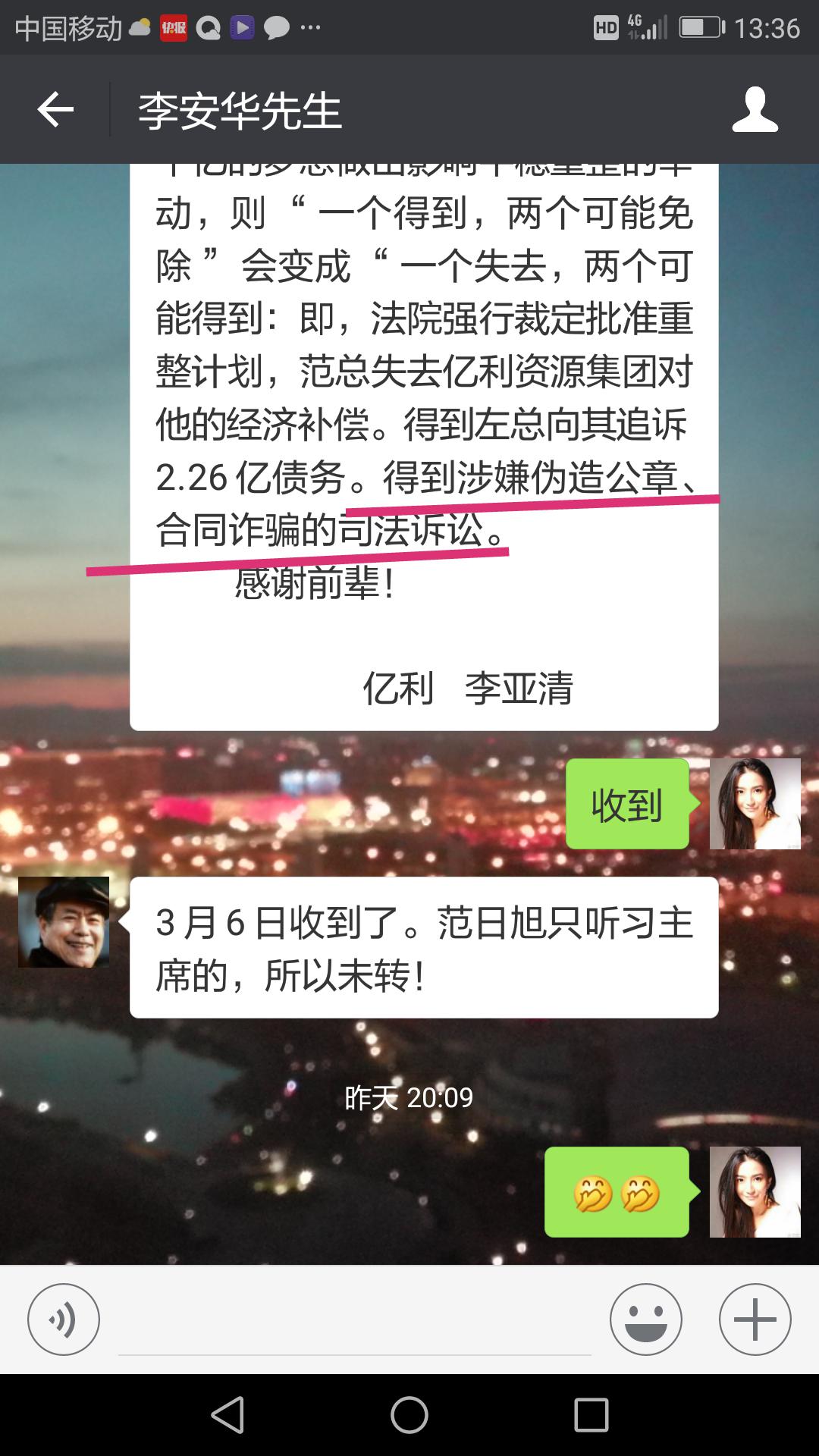This screenshot has height=1456, width=819.
Task: Switch to voice message input
Action: coord(64,1319)
